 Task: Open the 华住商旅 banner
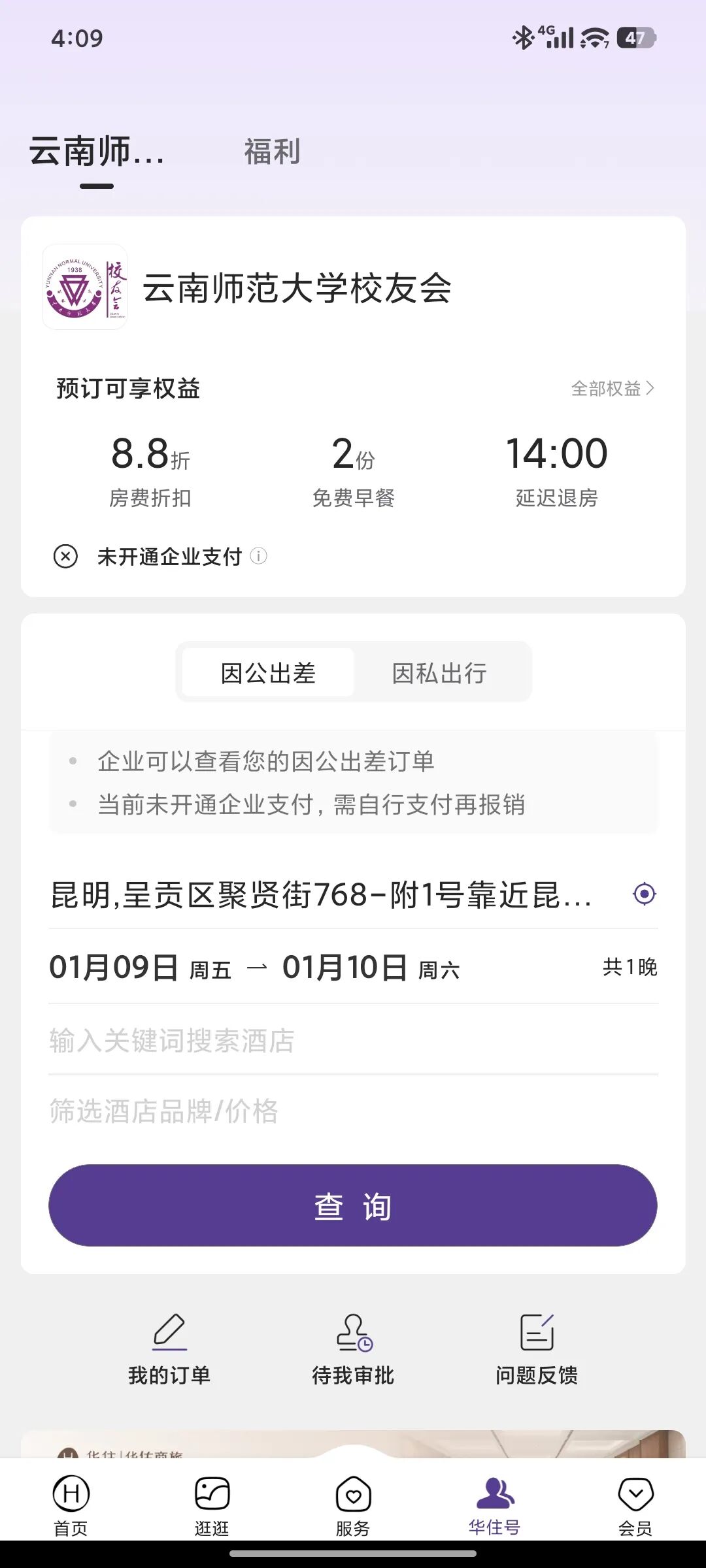(196, 1446)
